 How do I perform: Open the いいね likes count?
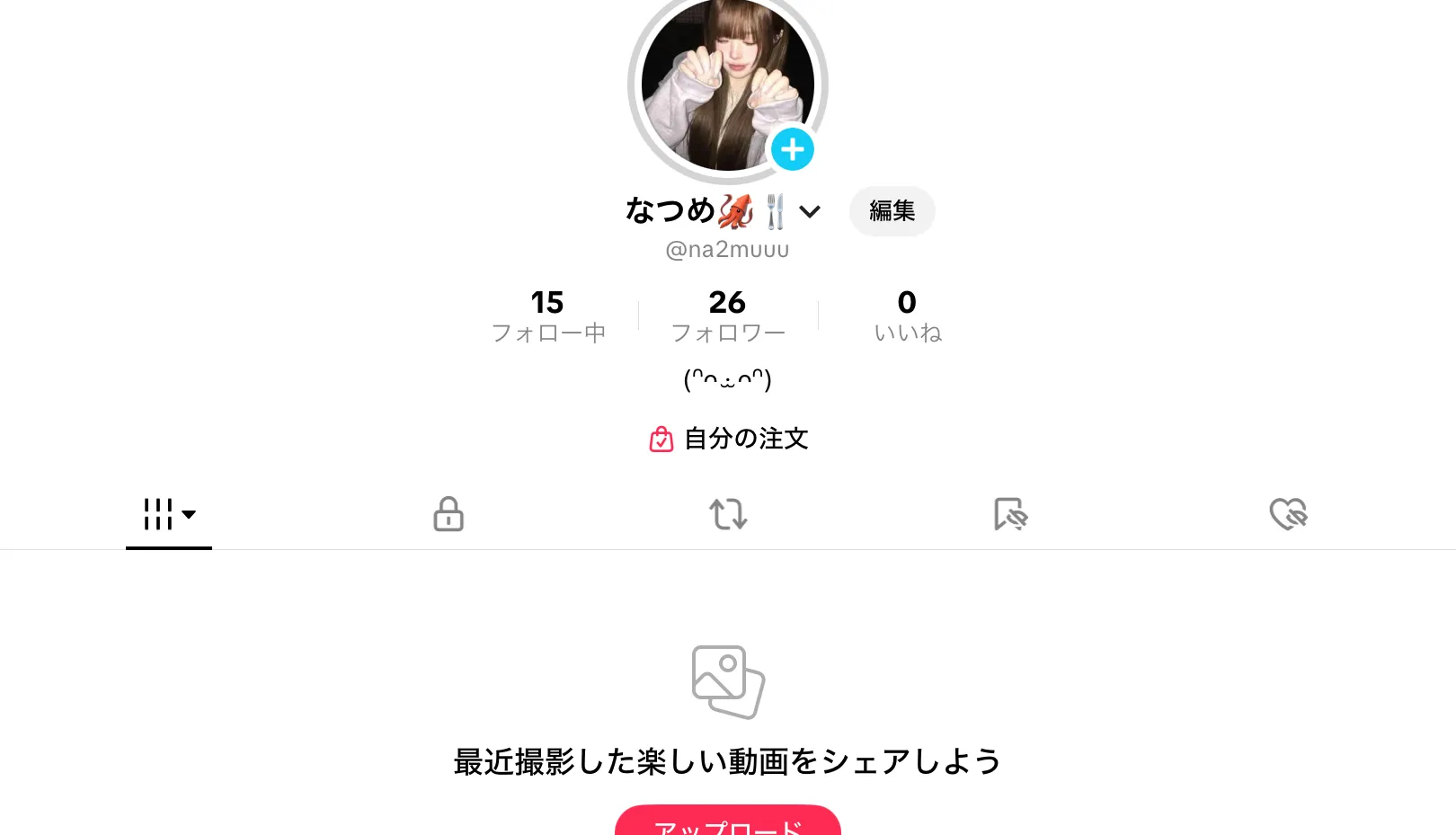point(908,316)
